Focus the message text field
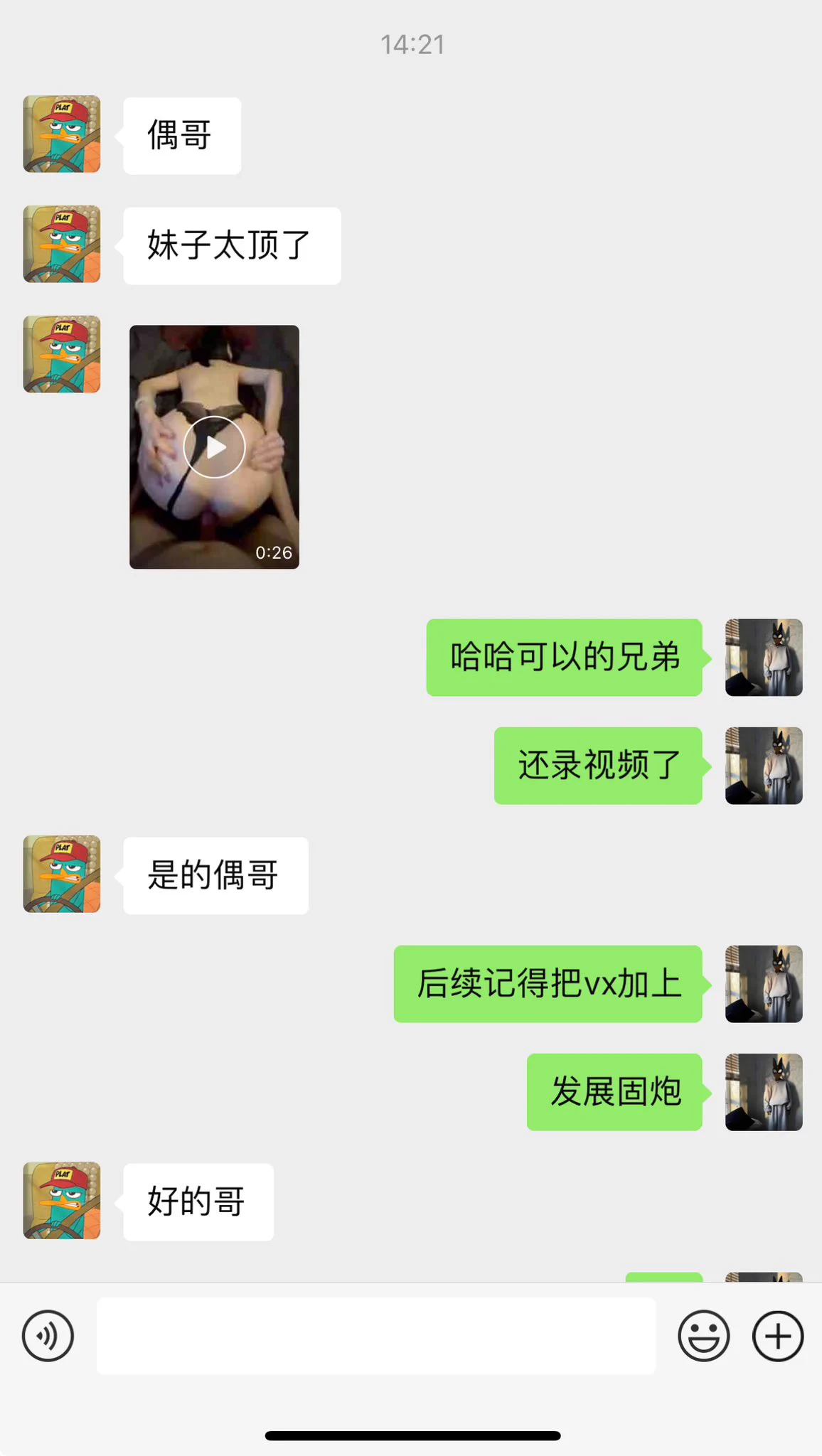 (375, 1336)
